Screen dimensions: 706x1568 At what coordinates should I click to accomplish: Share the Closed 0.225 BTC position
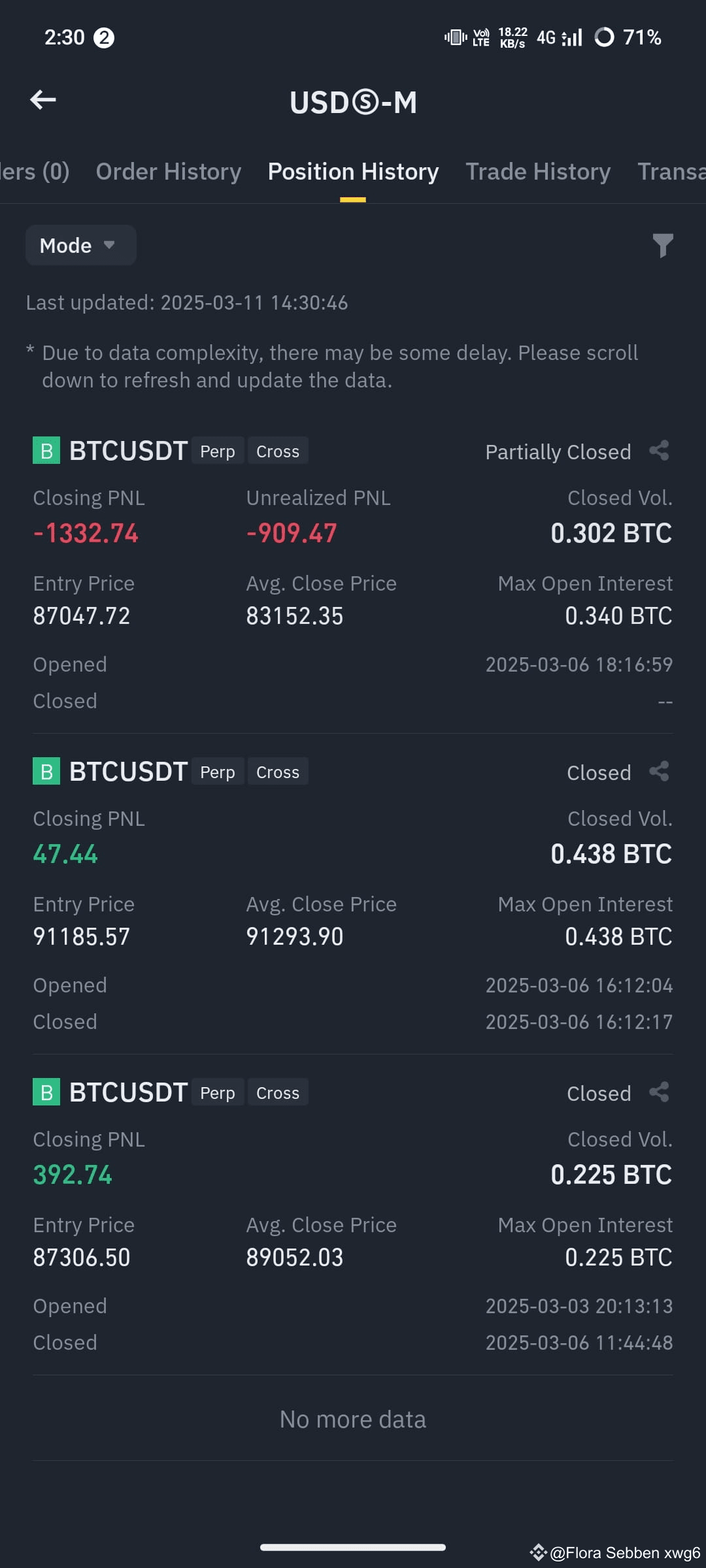tap(658, 1092)
